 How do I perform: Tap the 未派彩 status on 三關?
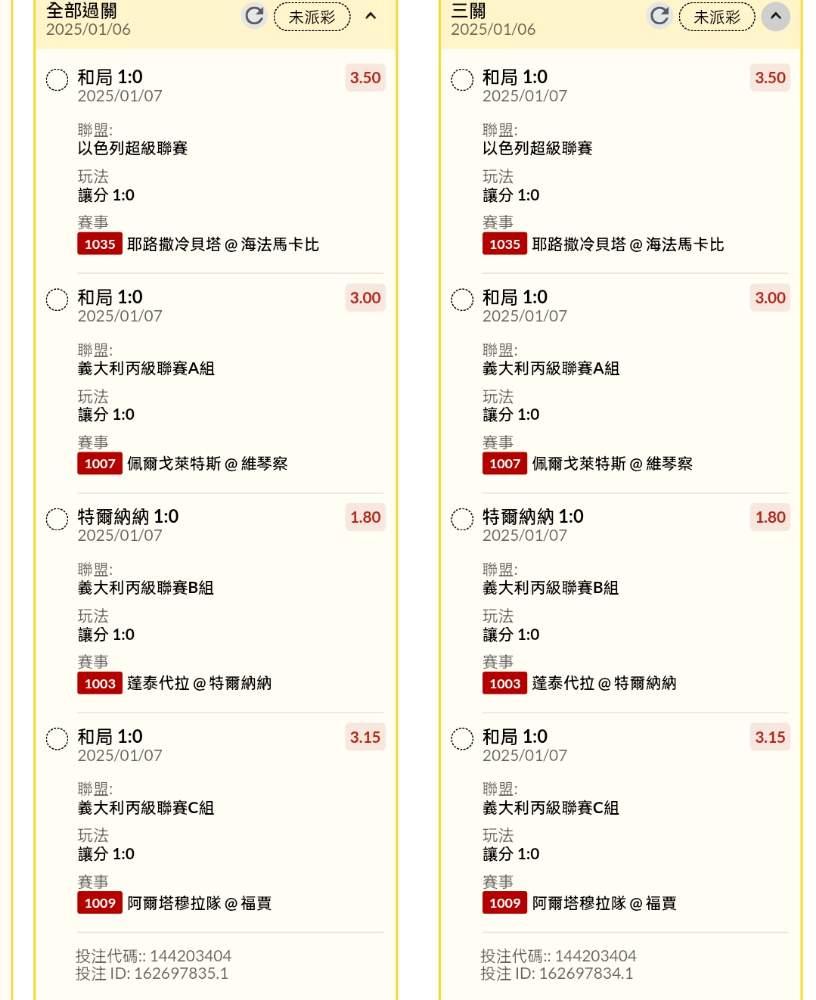(717, 17)
